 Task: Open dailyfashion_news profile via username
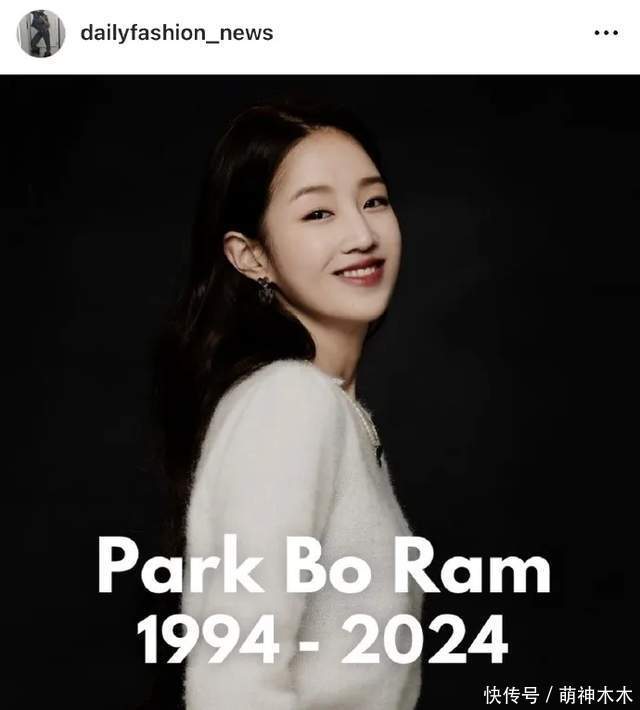coord(176,33)
